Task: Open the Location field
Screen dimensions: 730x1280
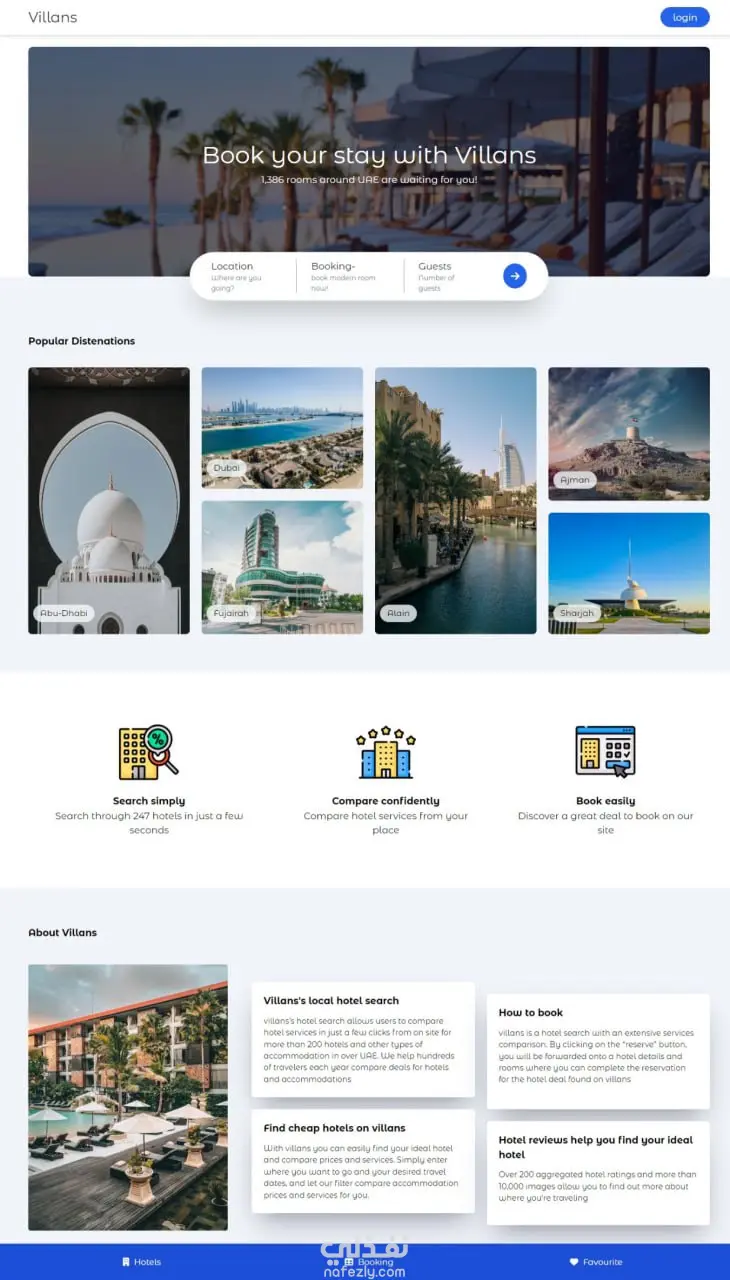Action: click(240, 277)
